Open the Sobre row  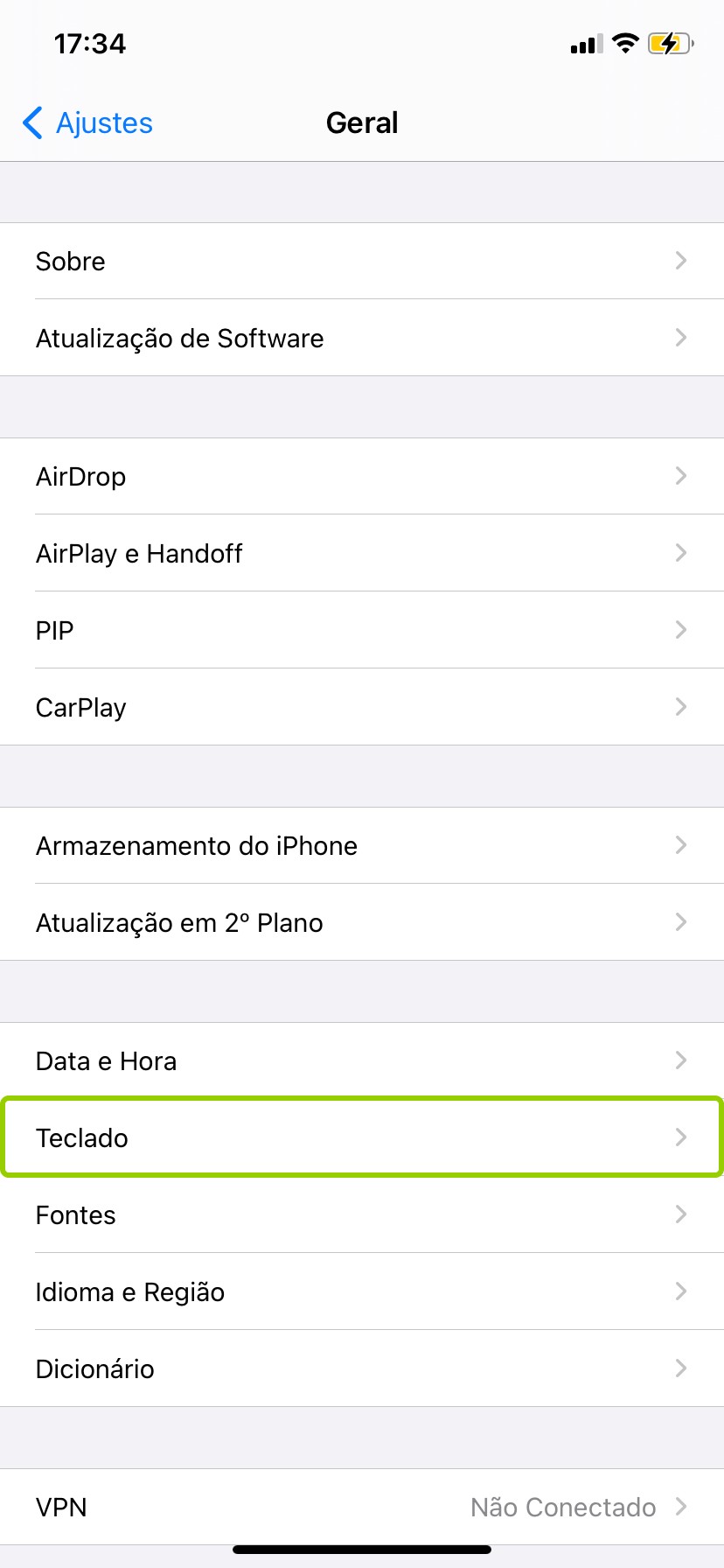[362, 261]
